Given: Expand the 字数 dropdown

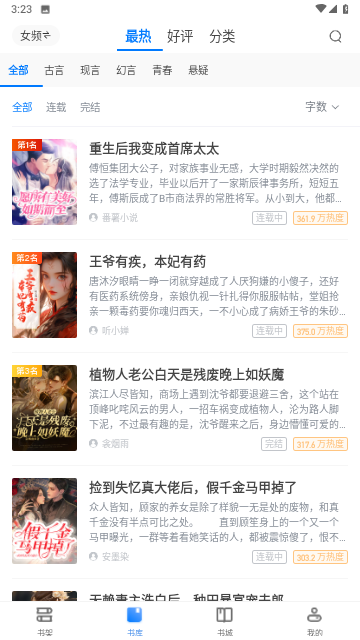Looking at the screenshot, I should (322, 107).
